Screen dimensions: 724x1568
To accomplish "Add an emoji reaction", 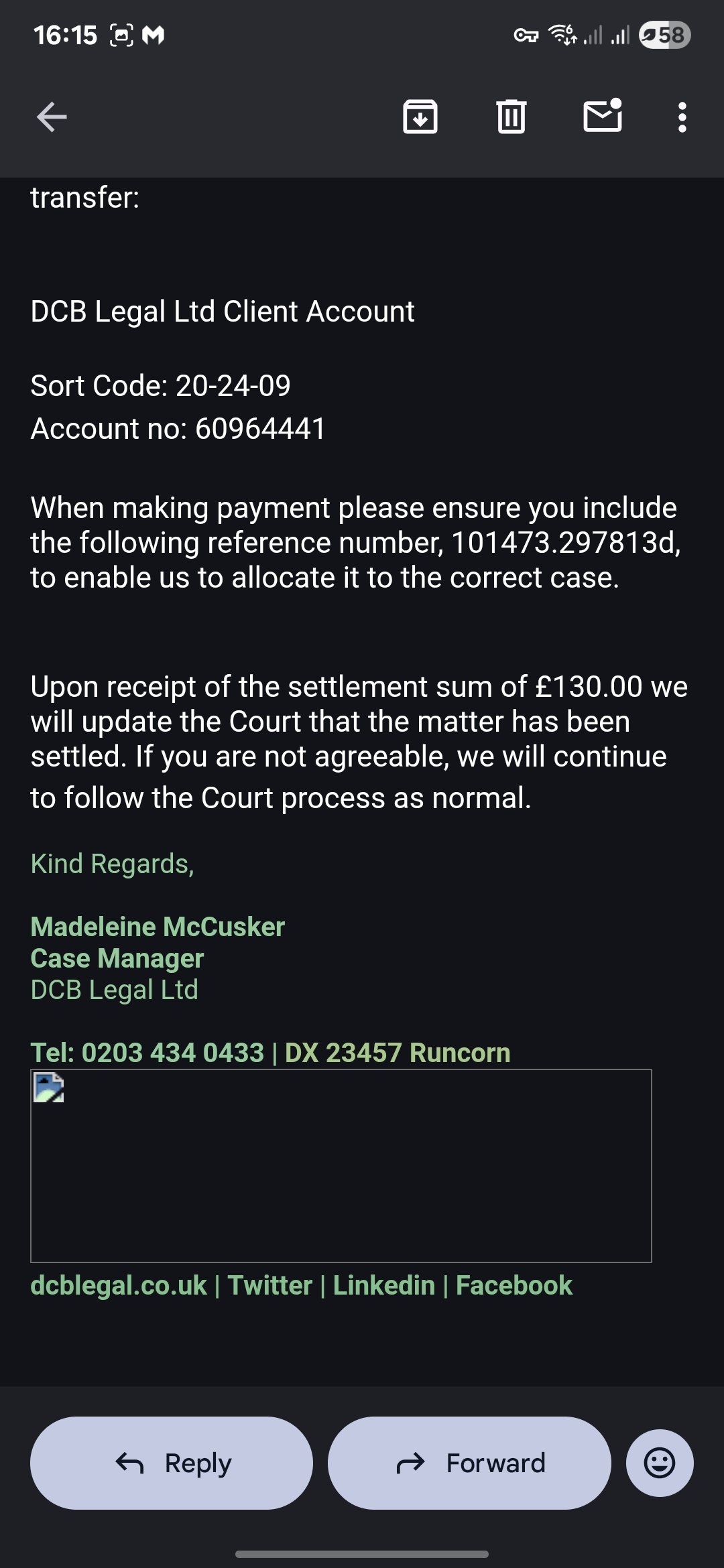I will tap(660, 1463).
